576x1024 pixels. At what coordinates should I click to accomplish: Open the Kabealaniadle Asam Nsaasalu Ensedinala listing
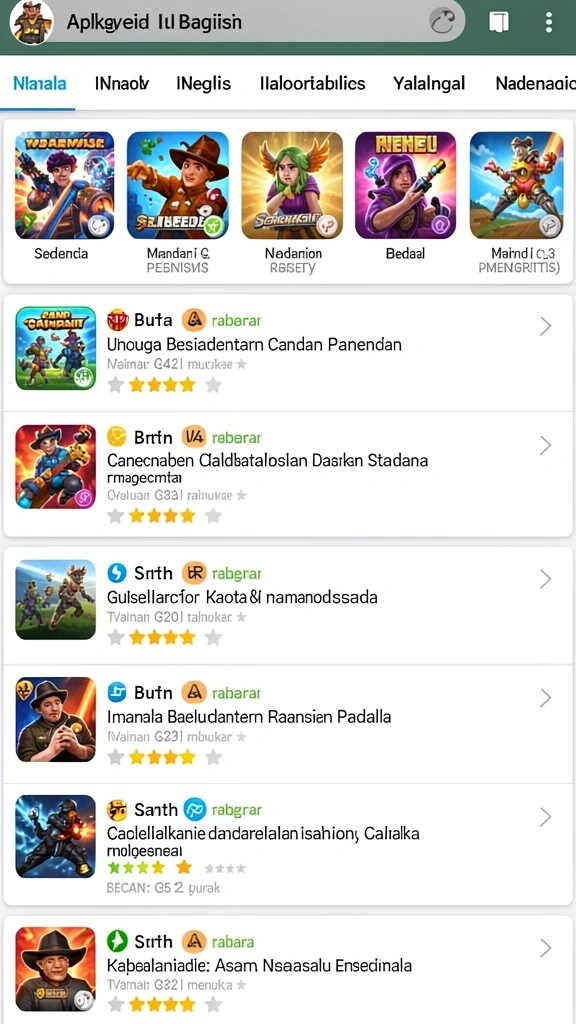(288, 970)
